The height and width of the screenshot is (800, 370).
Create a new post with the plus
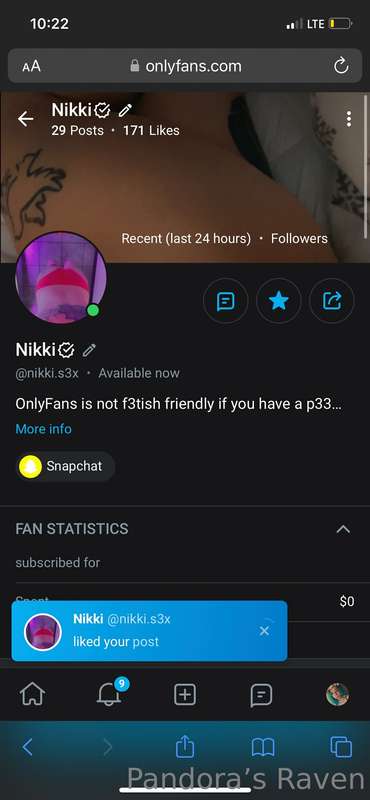(x=185, y=694)
